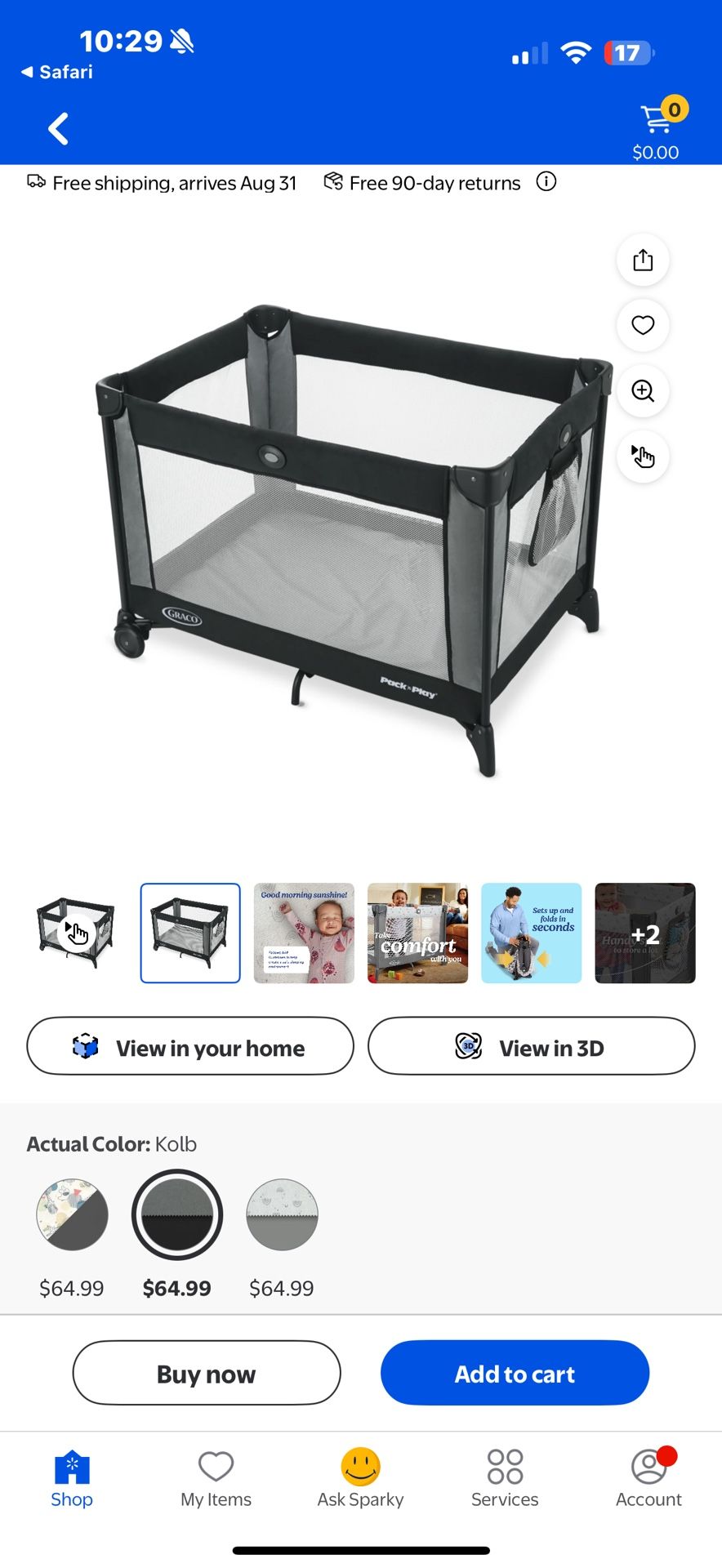Add the playard to favorites with the heart
722x1568 pixels.
(643, 325)
